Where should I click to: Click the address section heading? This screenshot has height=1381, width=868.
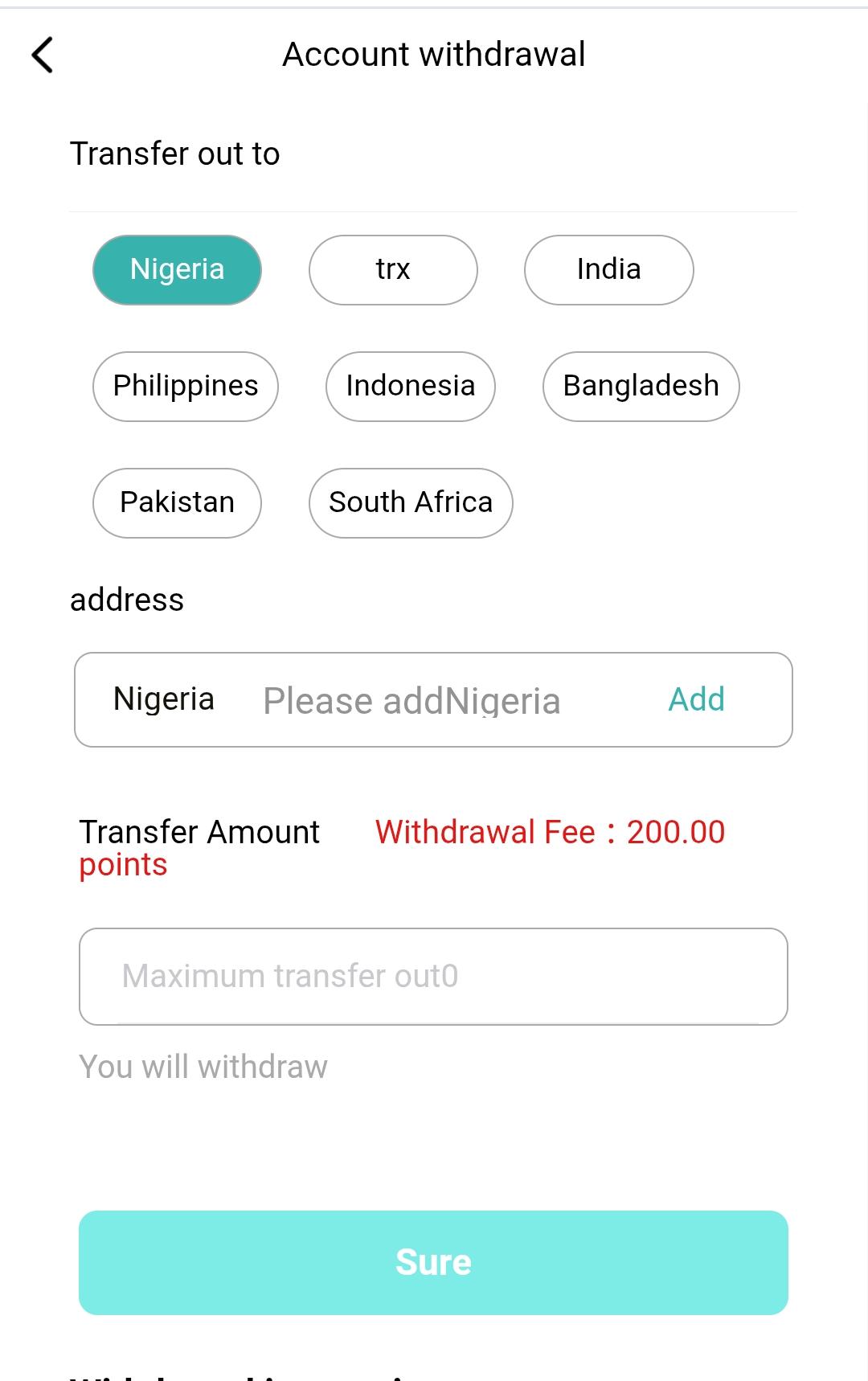click(x=128, y=599)
